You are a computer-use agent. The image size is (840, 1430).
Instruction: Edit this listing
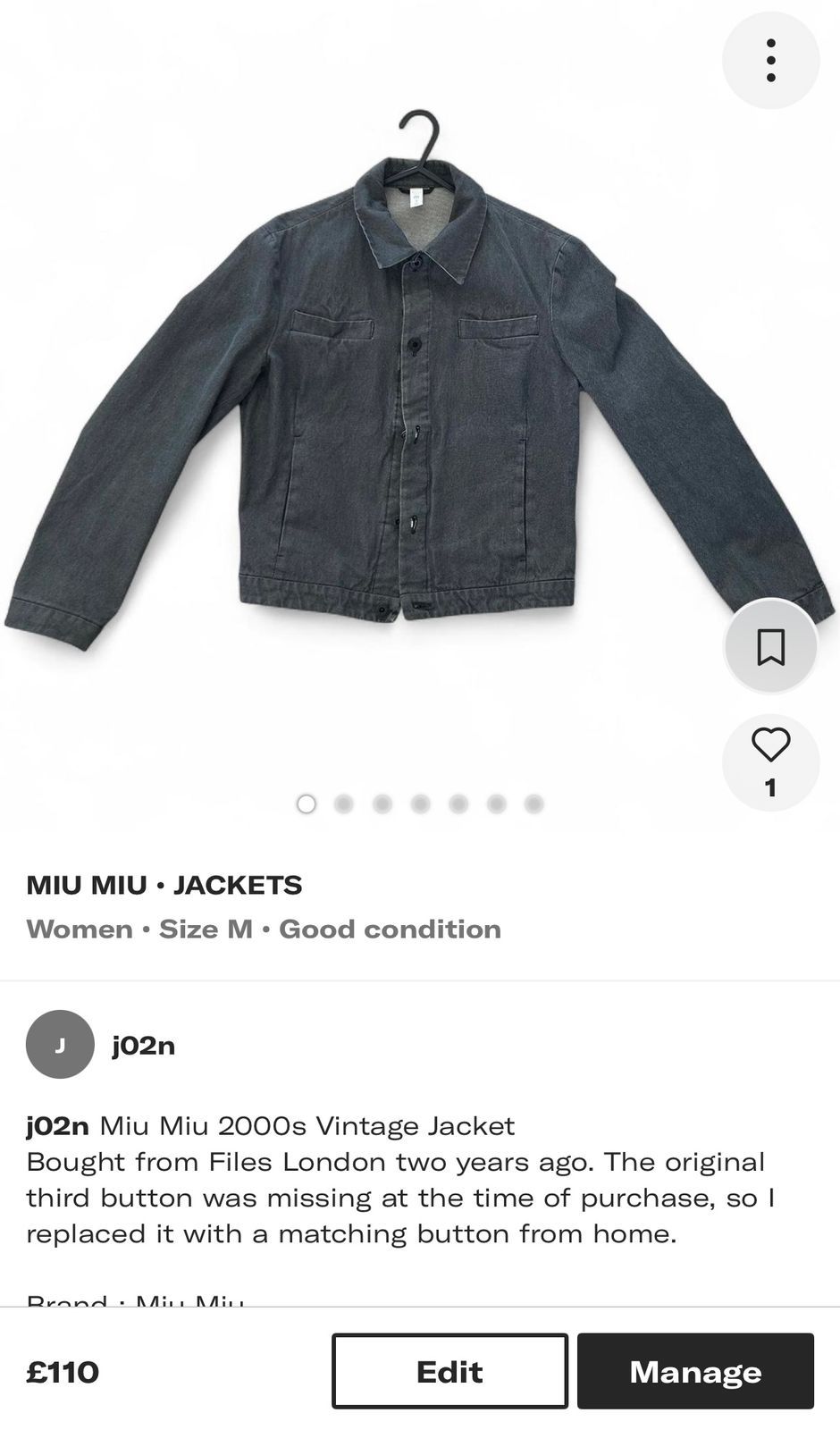coord(449,1371)
